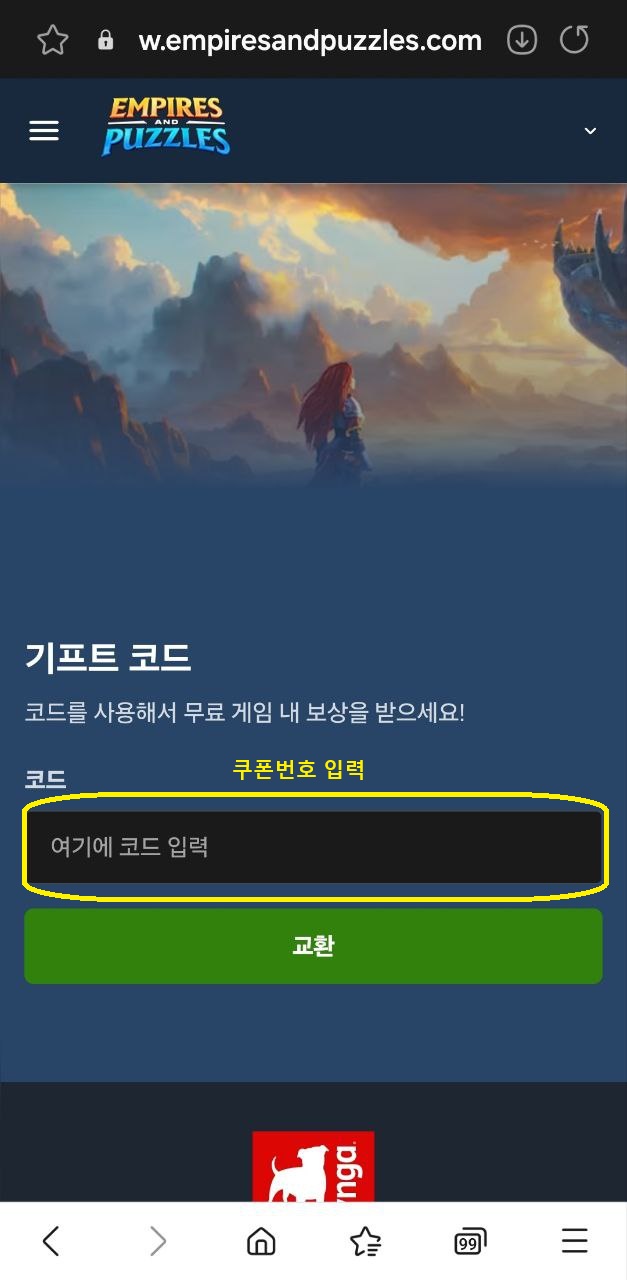Viewport: 627px width, 1280px height.
Task: Go to the browser home page
Action: click(x=261, y=1241)
